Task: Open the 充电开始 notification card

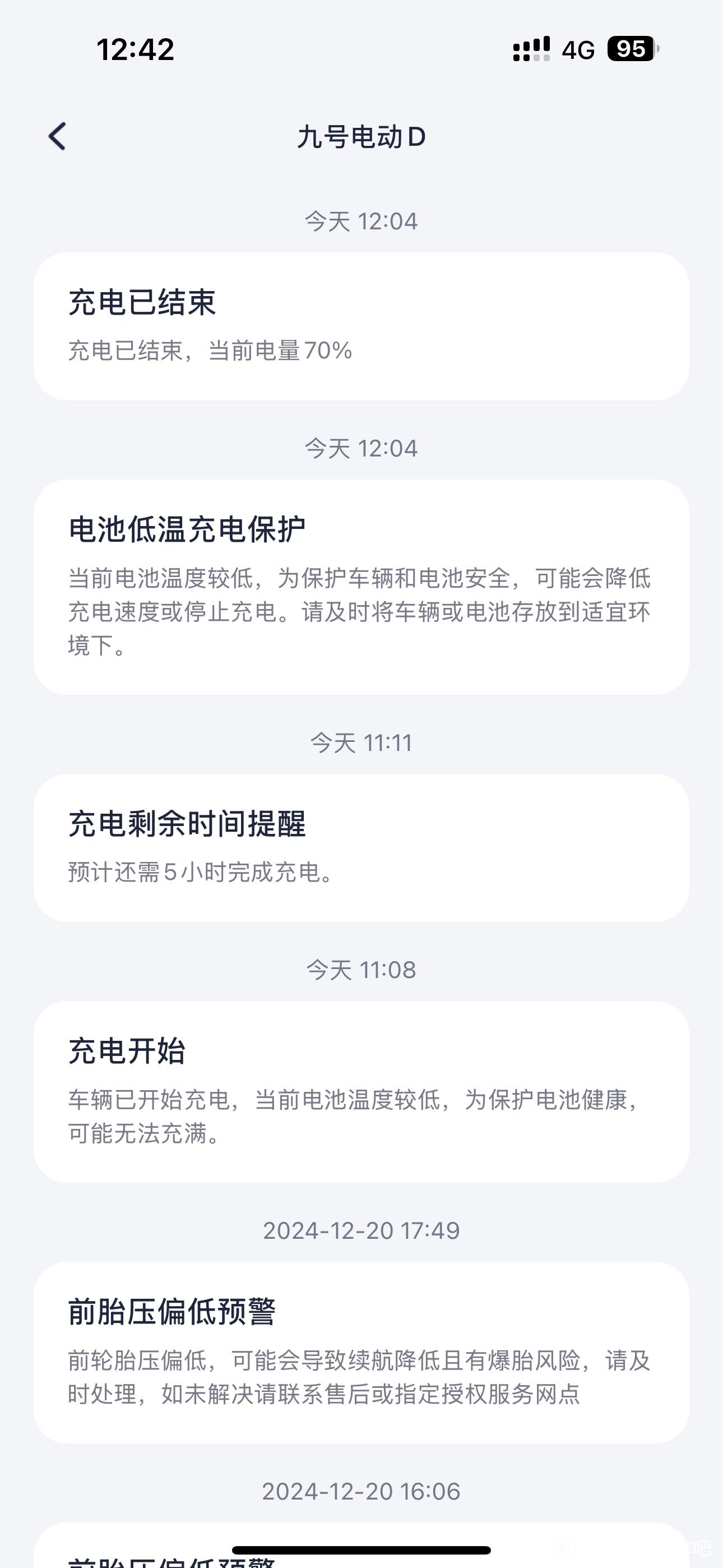Action: click(361, 1092)
